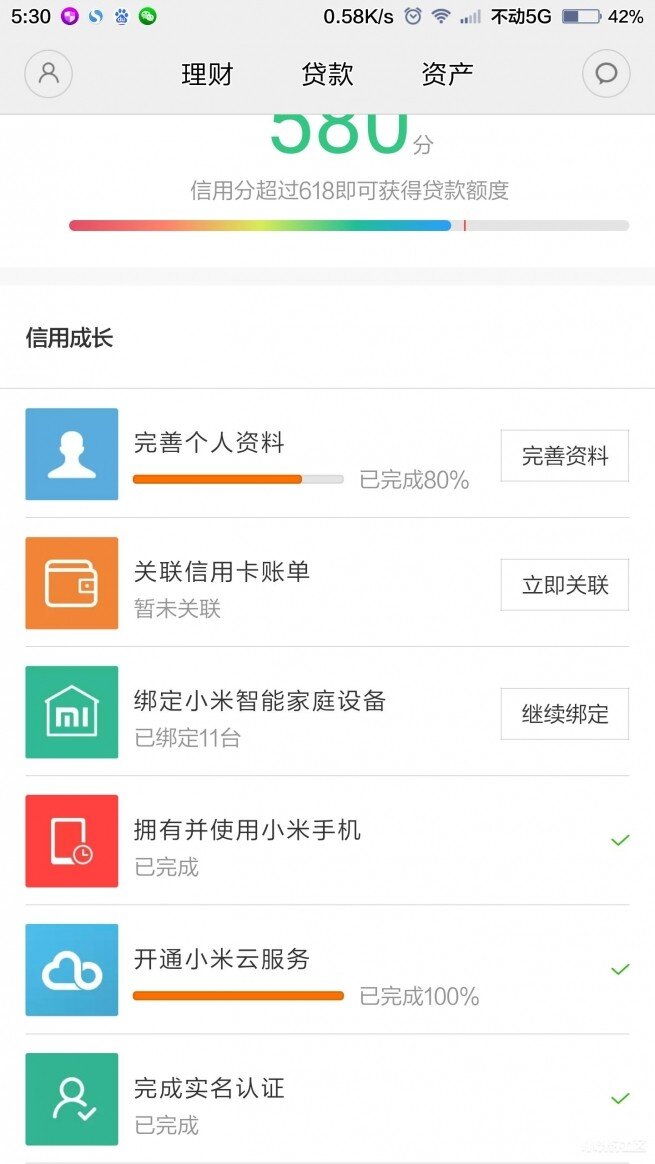Switch to the 理财 tab
This screenshot has width=655, height=1164.
click(x=207, y=74)
